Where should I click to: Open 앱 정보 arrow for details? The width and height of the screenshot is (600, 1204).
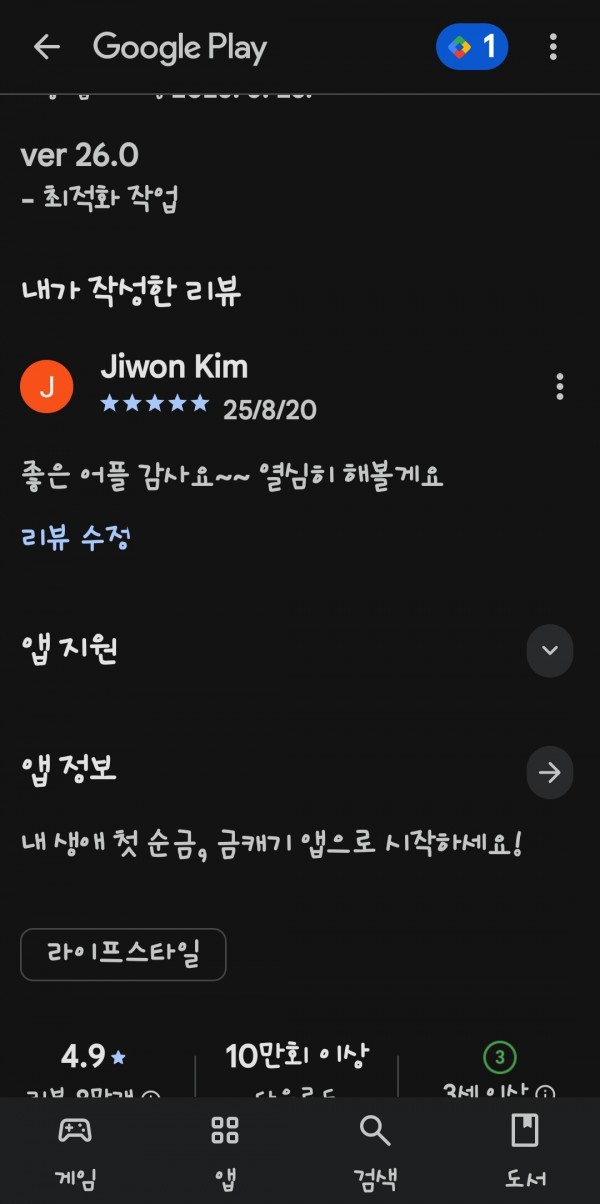(x=549, y=772)
